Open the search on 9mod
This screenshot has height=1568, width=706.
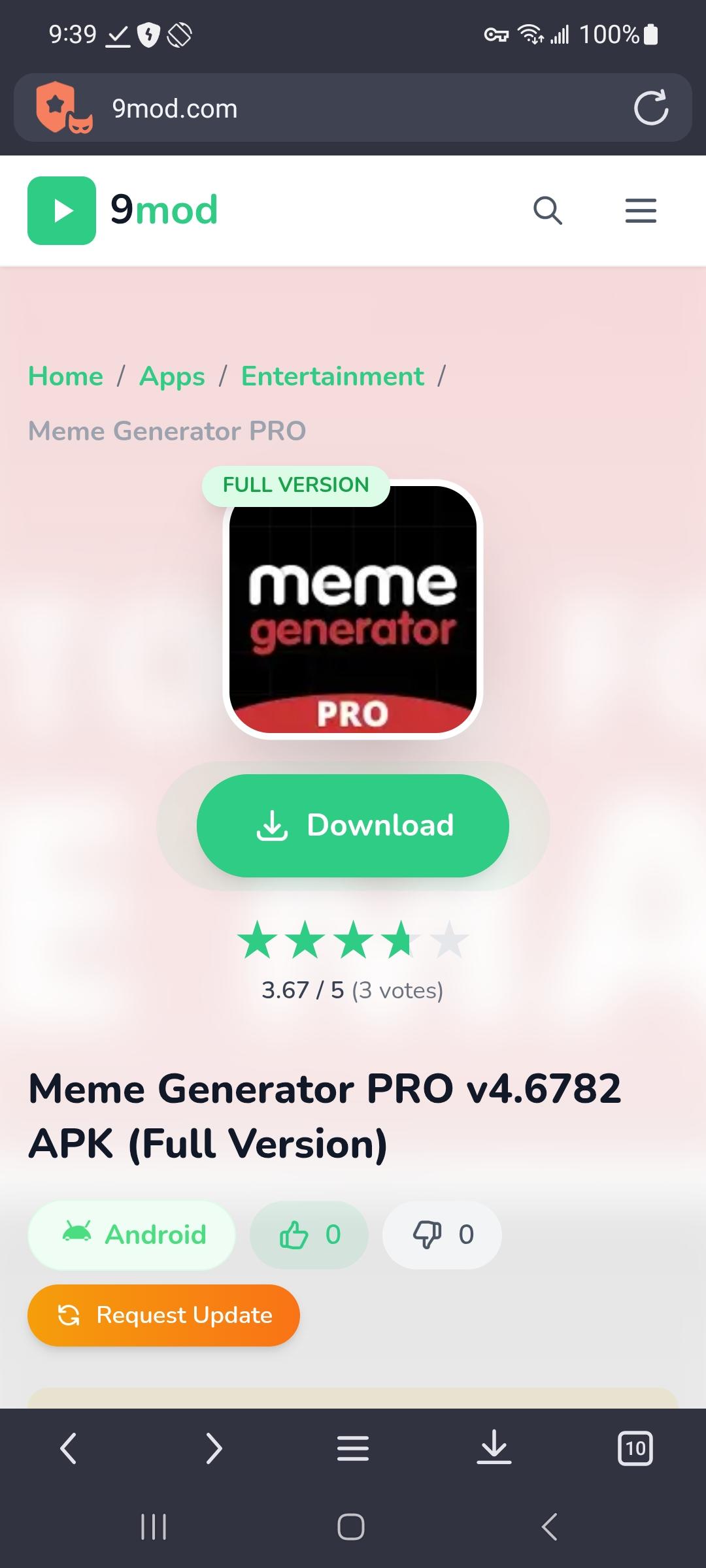[x=548, y=211]
